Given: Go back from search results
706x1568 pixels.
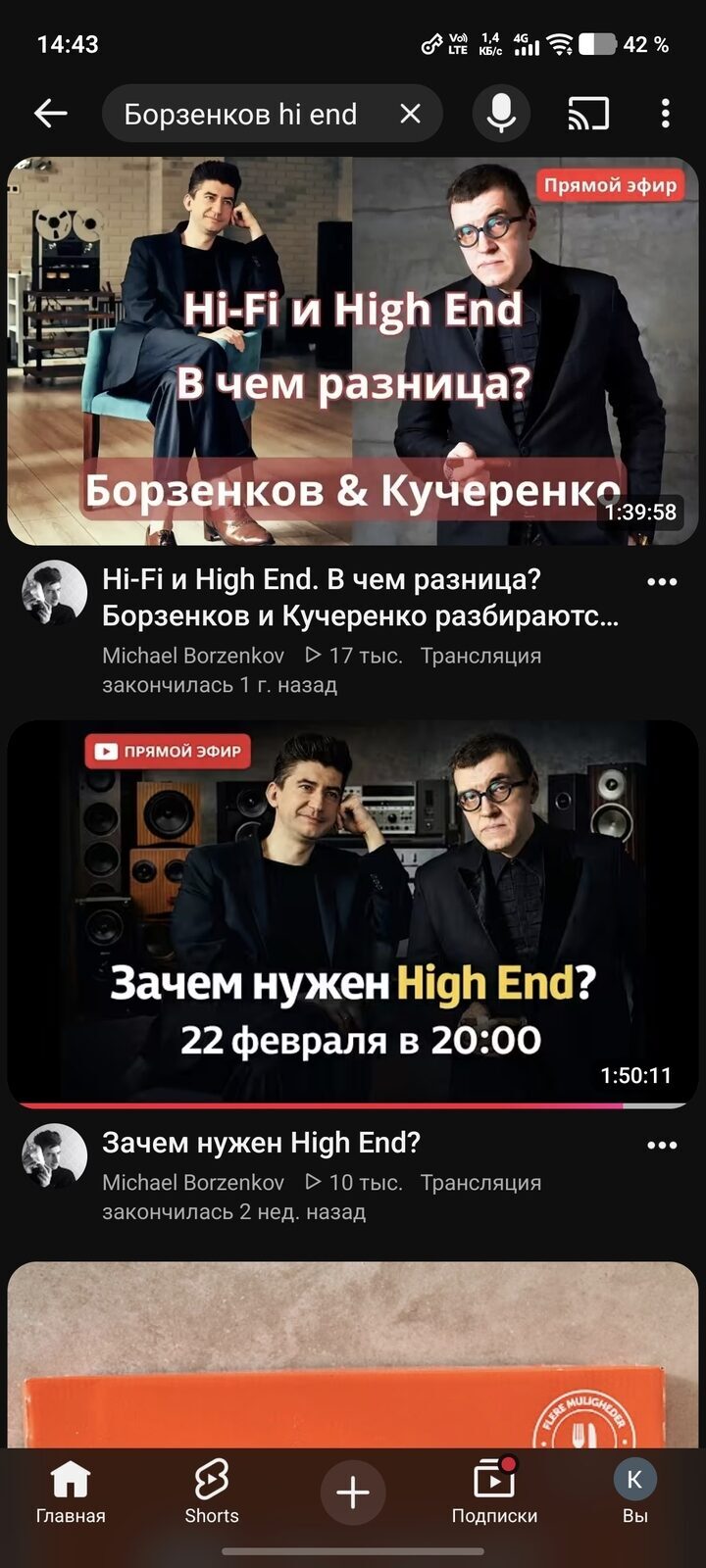Looking at the screenshot, I should [51, 114].
